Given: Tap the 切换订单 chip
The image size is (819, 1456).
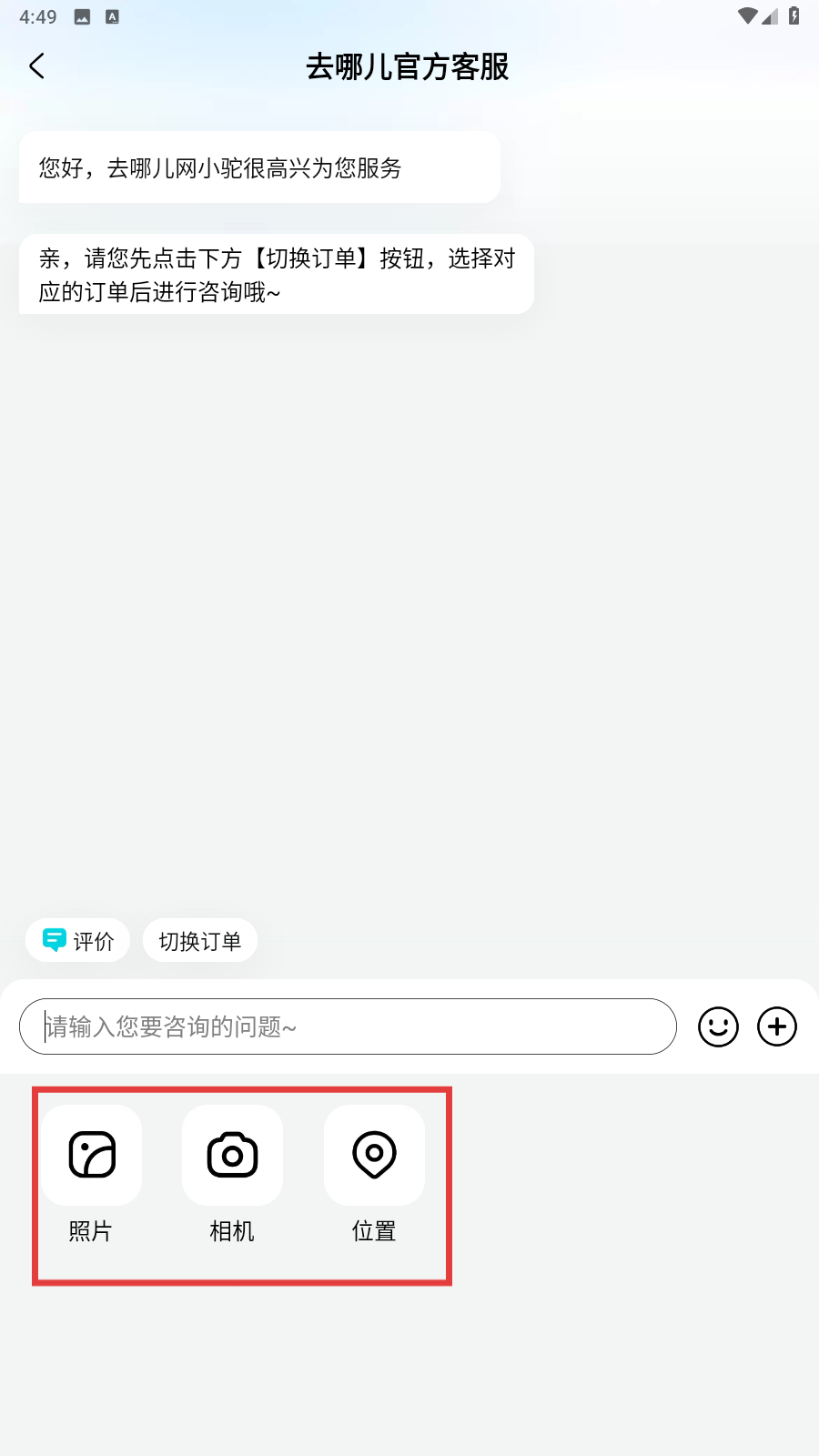Looking at the screenshot, I should click(x=200, y=940).
